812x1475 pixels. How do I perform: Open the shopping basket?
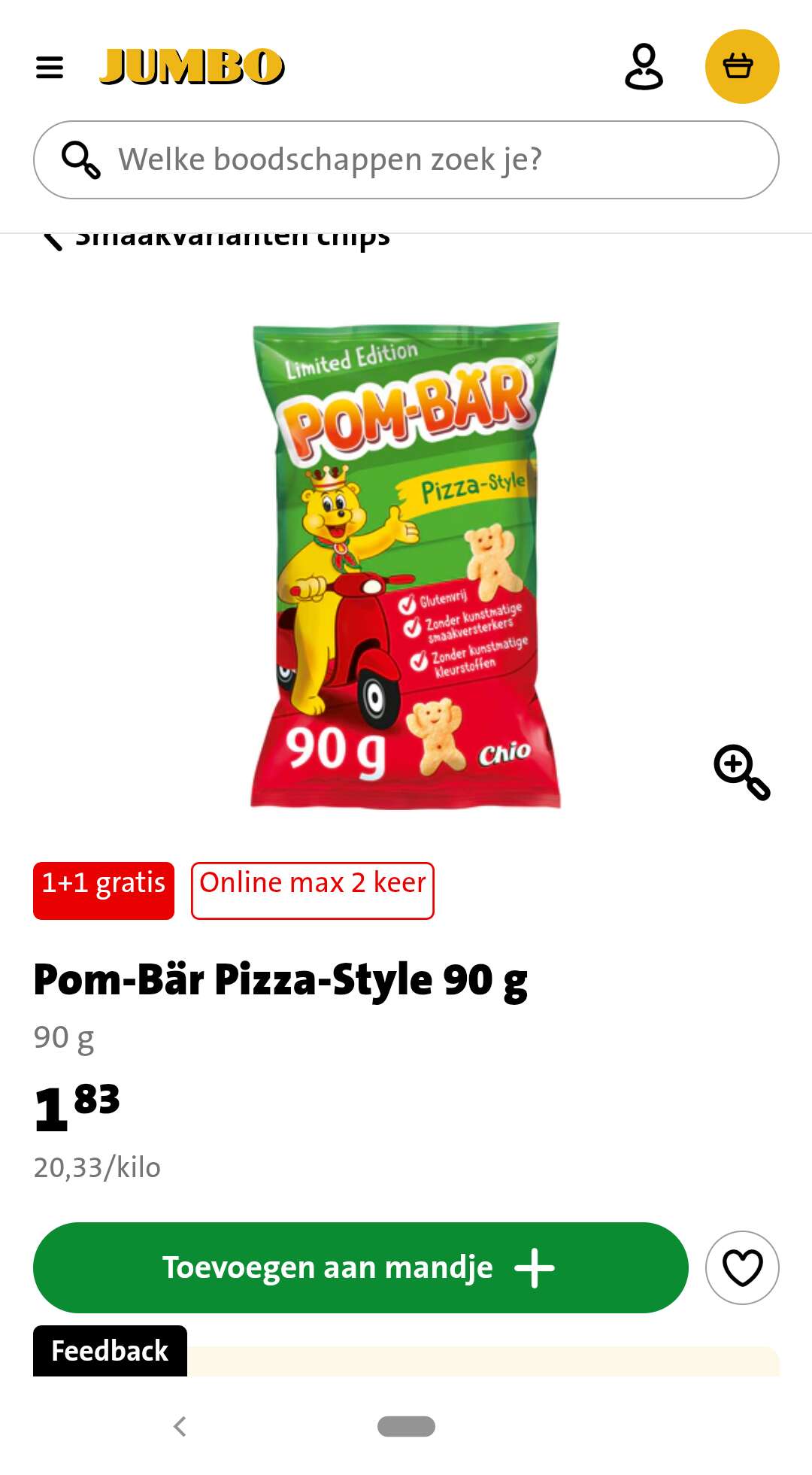[x=741, y=66]
